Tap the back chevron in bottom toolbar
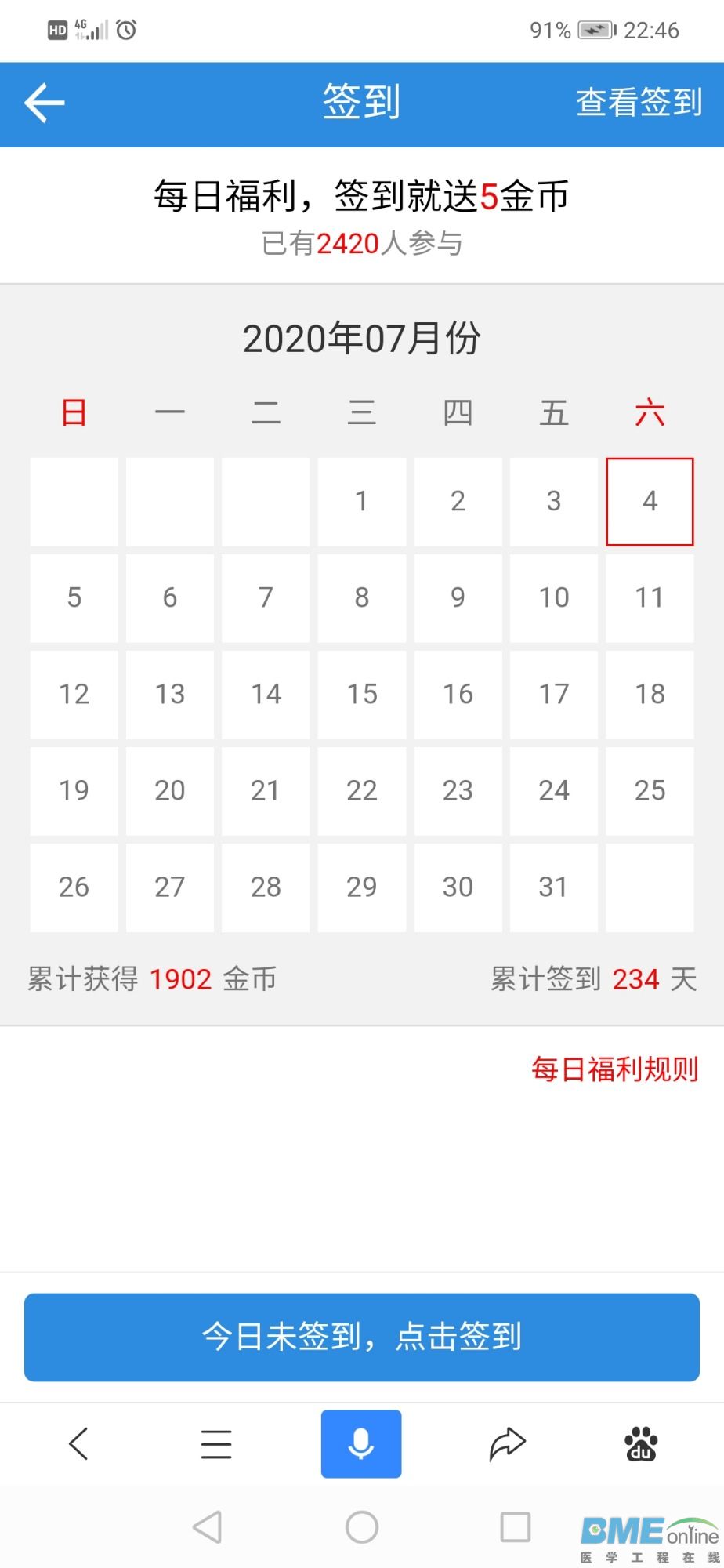This screenshot has width=724, height=1568. pyautogui.click(x=78, y=1443)
